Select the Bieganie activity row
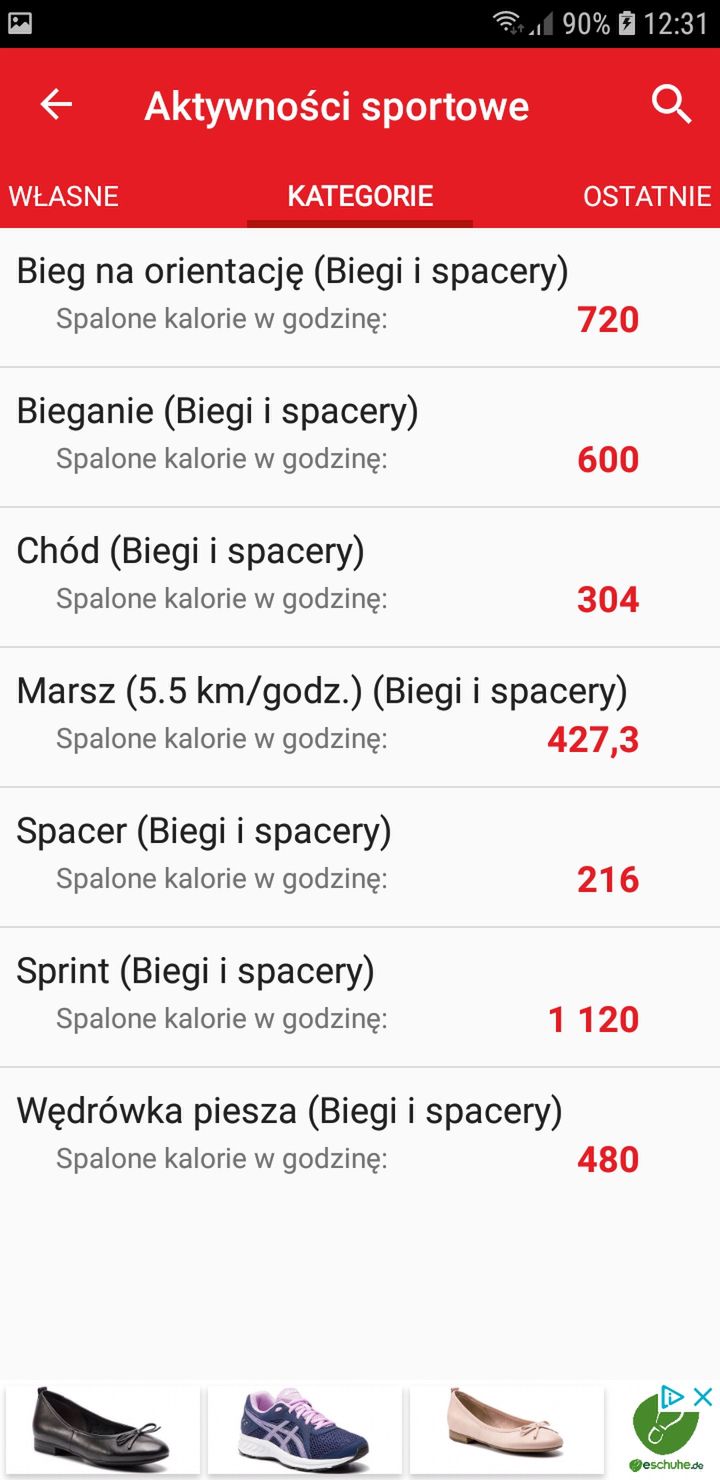Screen dimensions: 720x1480 coord(360,437)
